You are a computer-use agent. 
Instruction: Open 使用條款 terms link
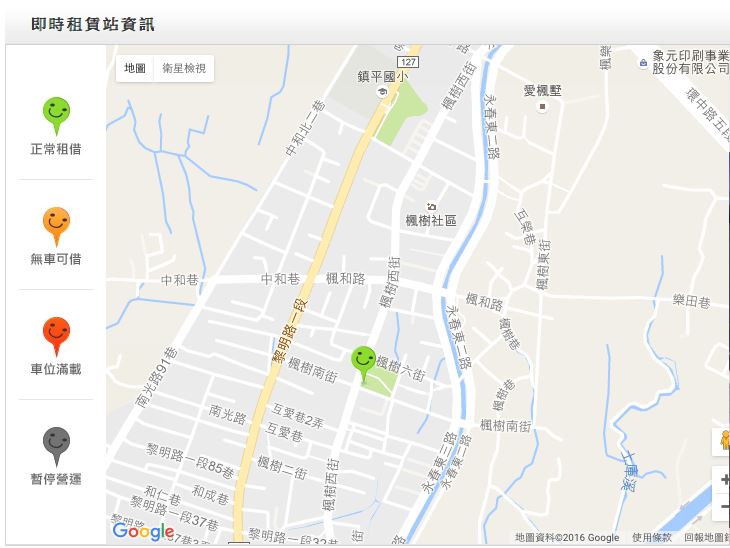(x=652, y=538)
